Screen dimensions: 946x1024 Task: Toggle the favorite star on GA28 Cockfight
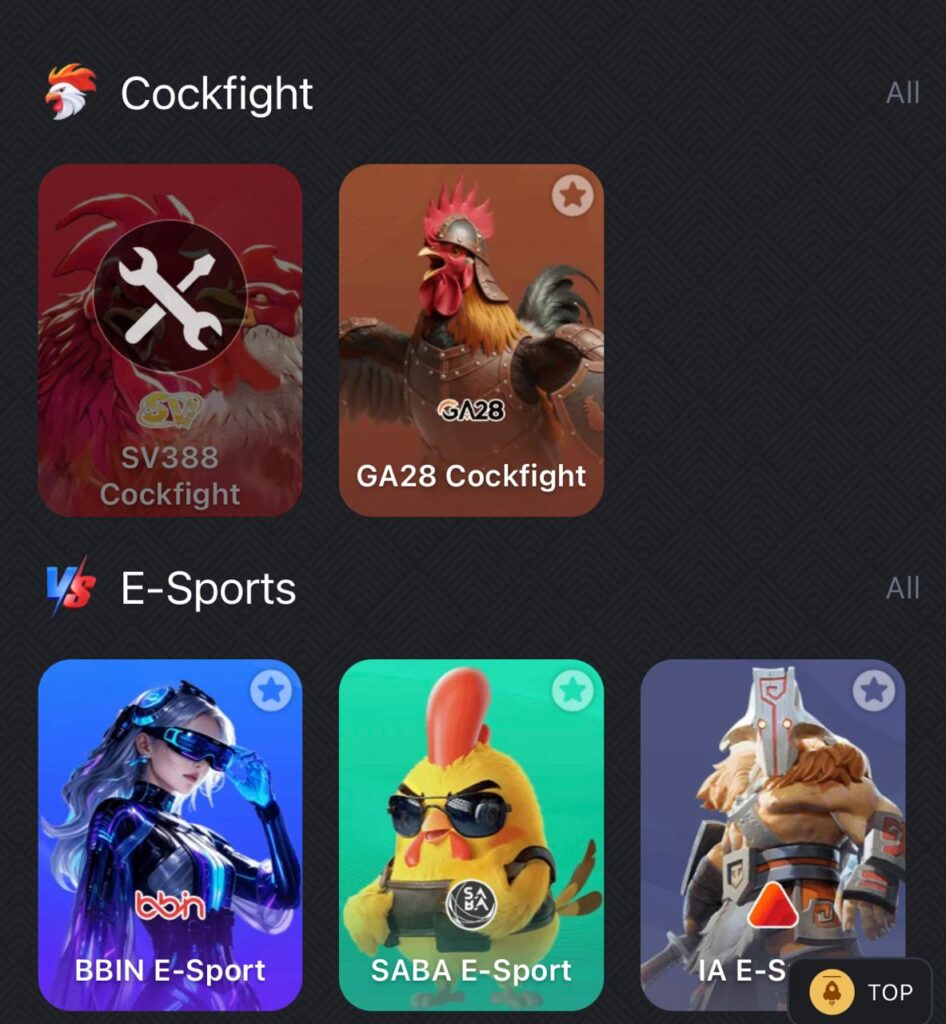(572, 196)
